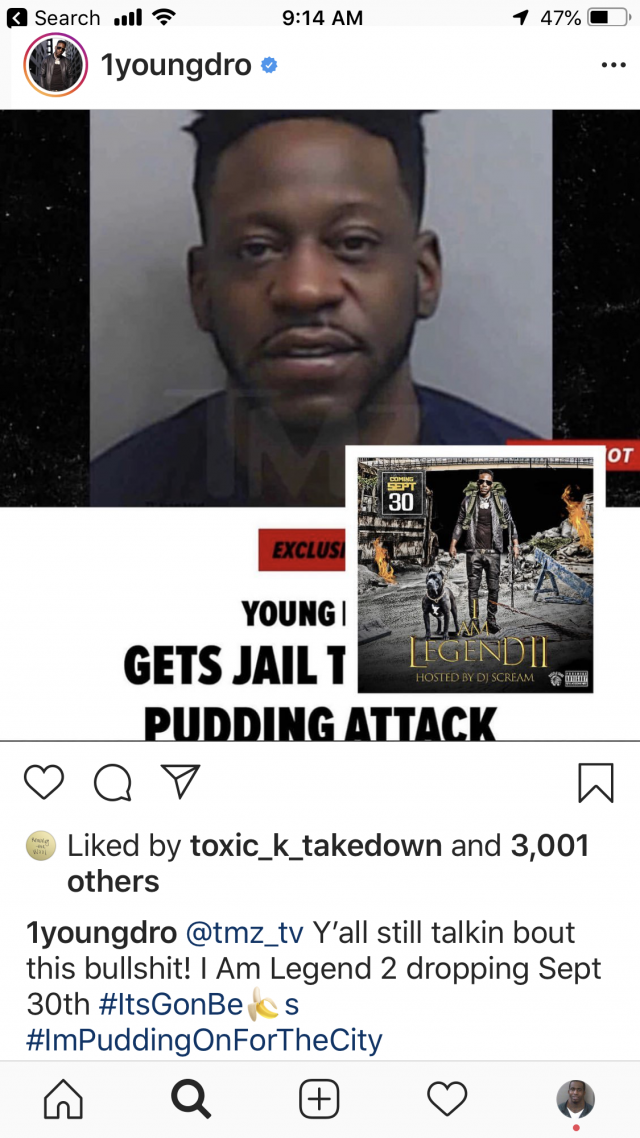Open the comment bubble under the post
Viewport: 640px width, 1138px height.
click(112, 783)
